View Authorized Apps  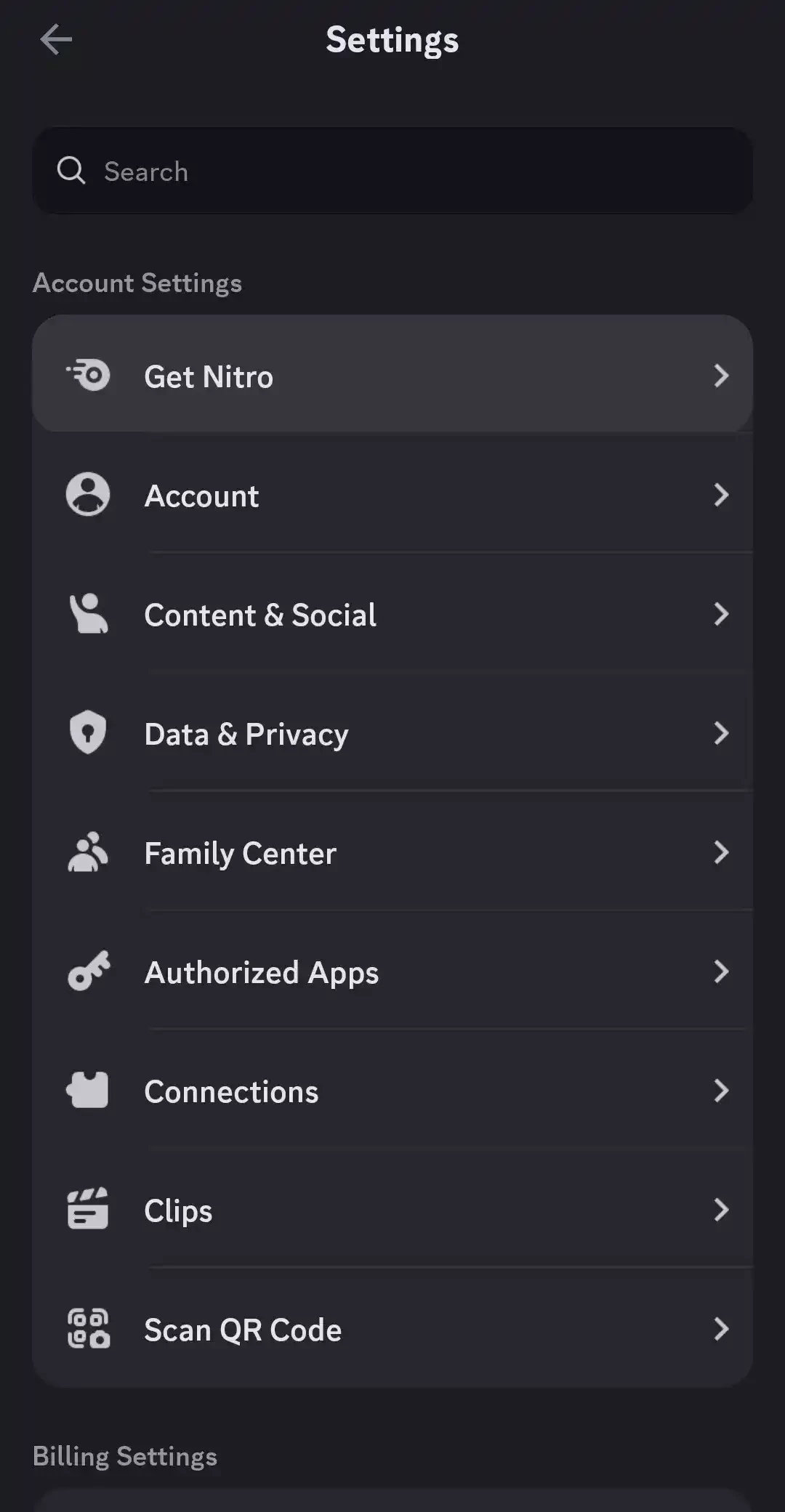pyautogui.click(x=392, y=972)
